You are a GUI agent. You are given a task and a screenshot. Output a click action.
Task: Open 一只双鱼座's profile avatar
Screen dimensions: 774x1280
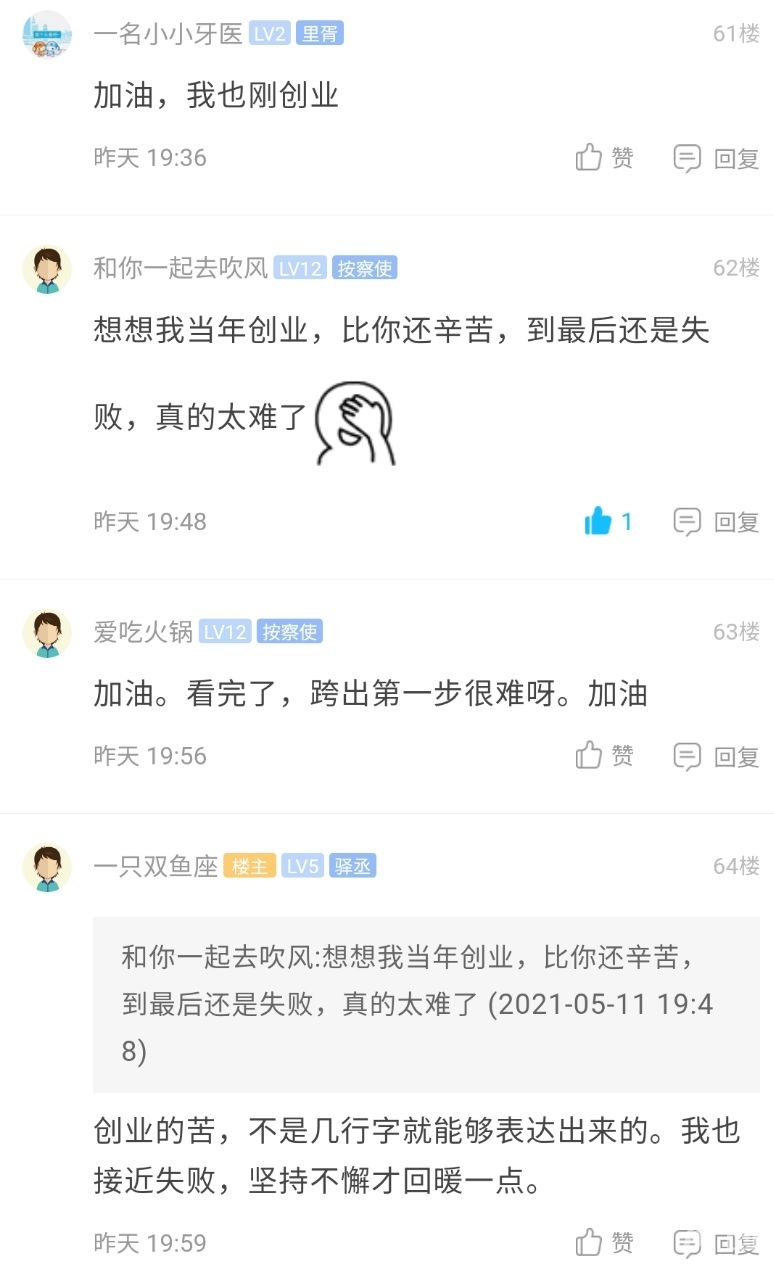[47, 867]
